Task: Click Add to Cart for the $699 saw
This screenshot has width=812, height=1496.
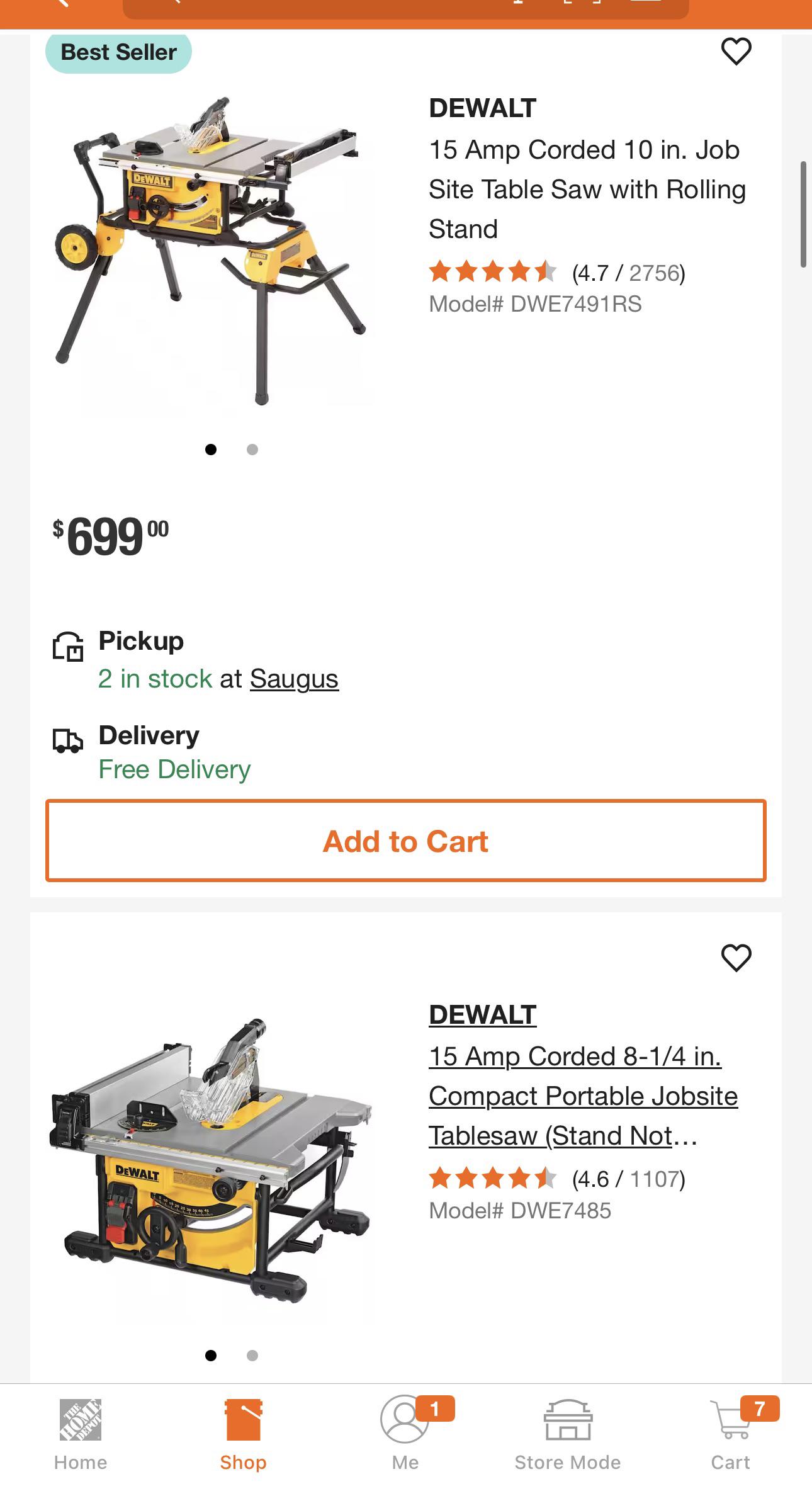Action: [405, 841]
